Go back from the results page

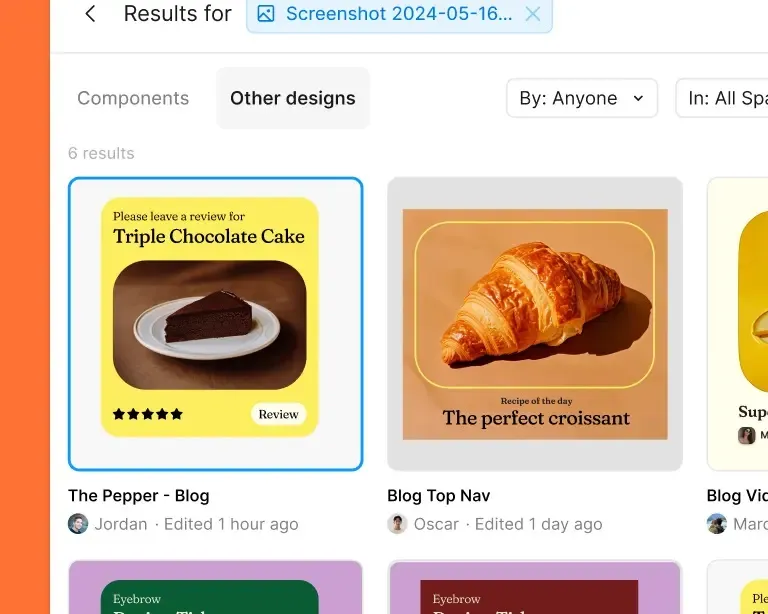coord(91,14)
